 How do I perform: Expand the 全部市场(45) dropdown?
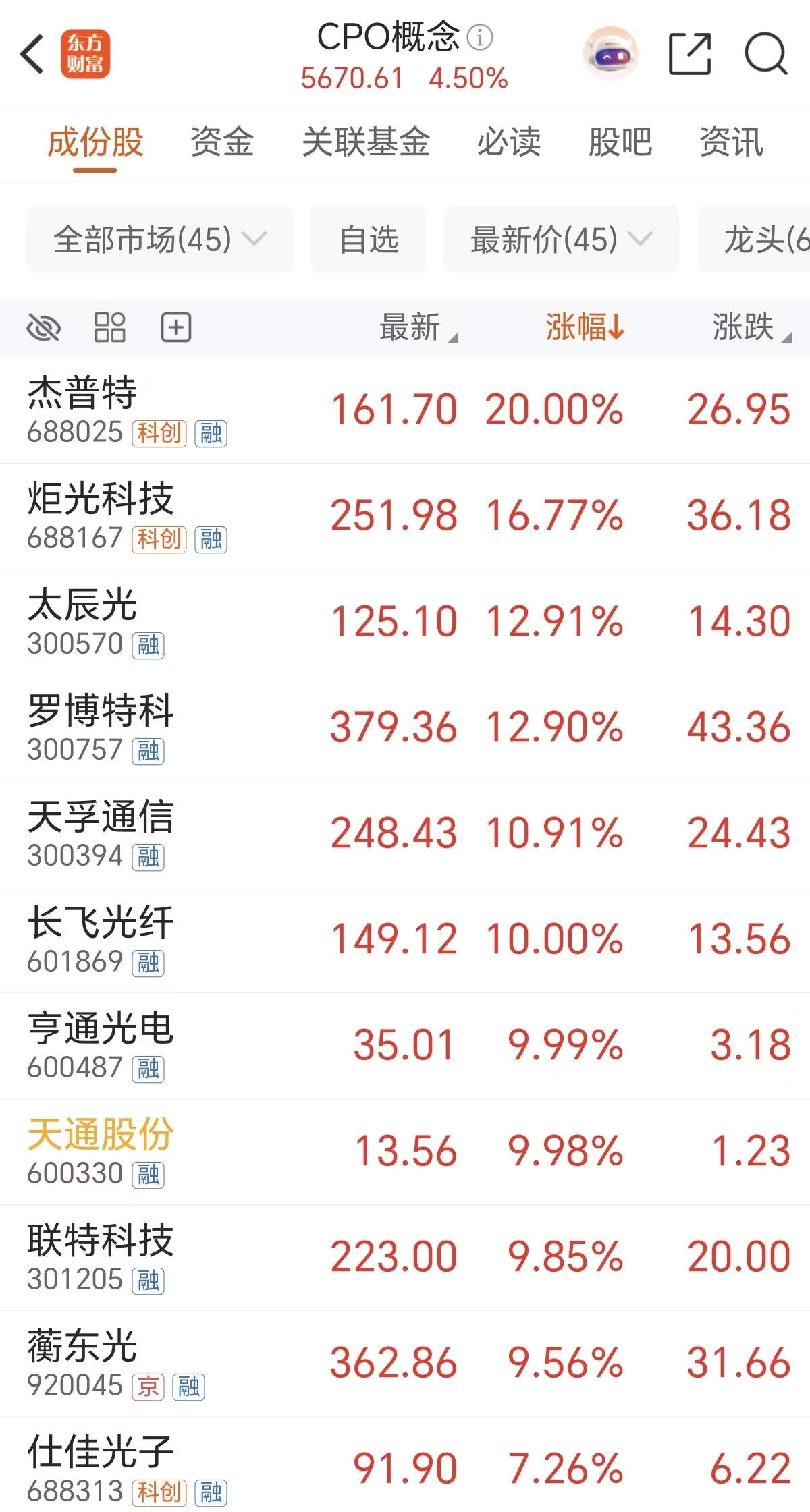point(160,240)
